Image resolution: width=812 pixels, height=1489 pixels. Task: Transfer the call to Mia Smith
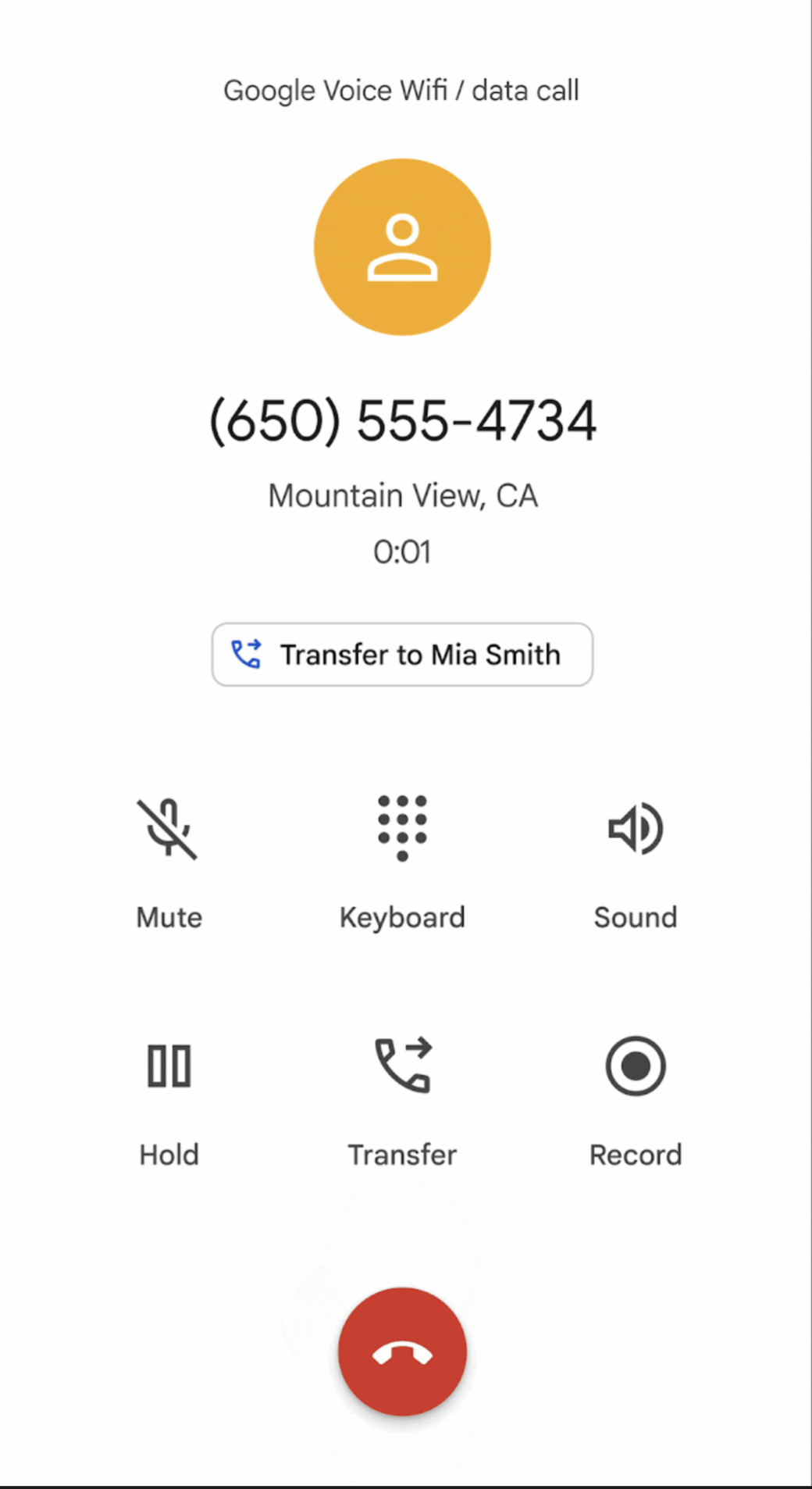click(402, 655)
